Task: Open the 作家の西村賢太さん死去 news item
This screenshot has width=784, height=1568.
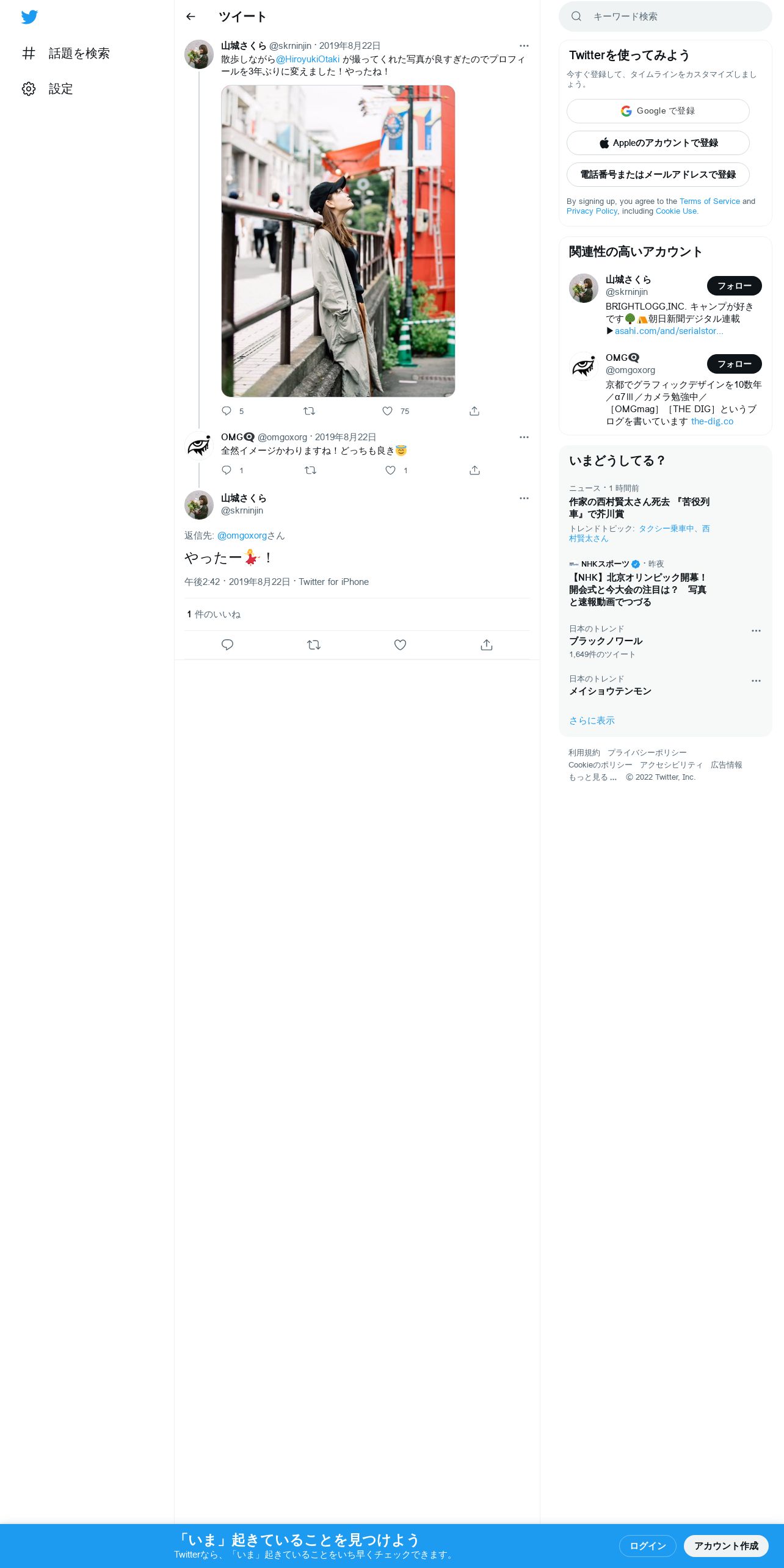Action: click(639, 508)
